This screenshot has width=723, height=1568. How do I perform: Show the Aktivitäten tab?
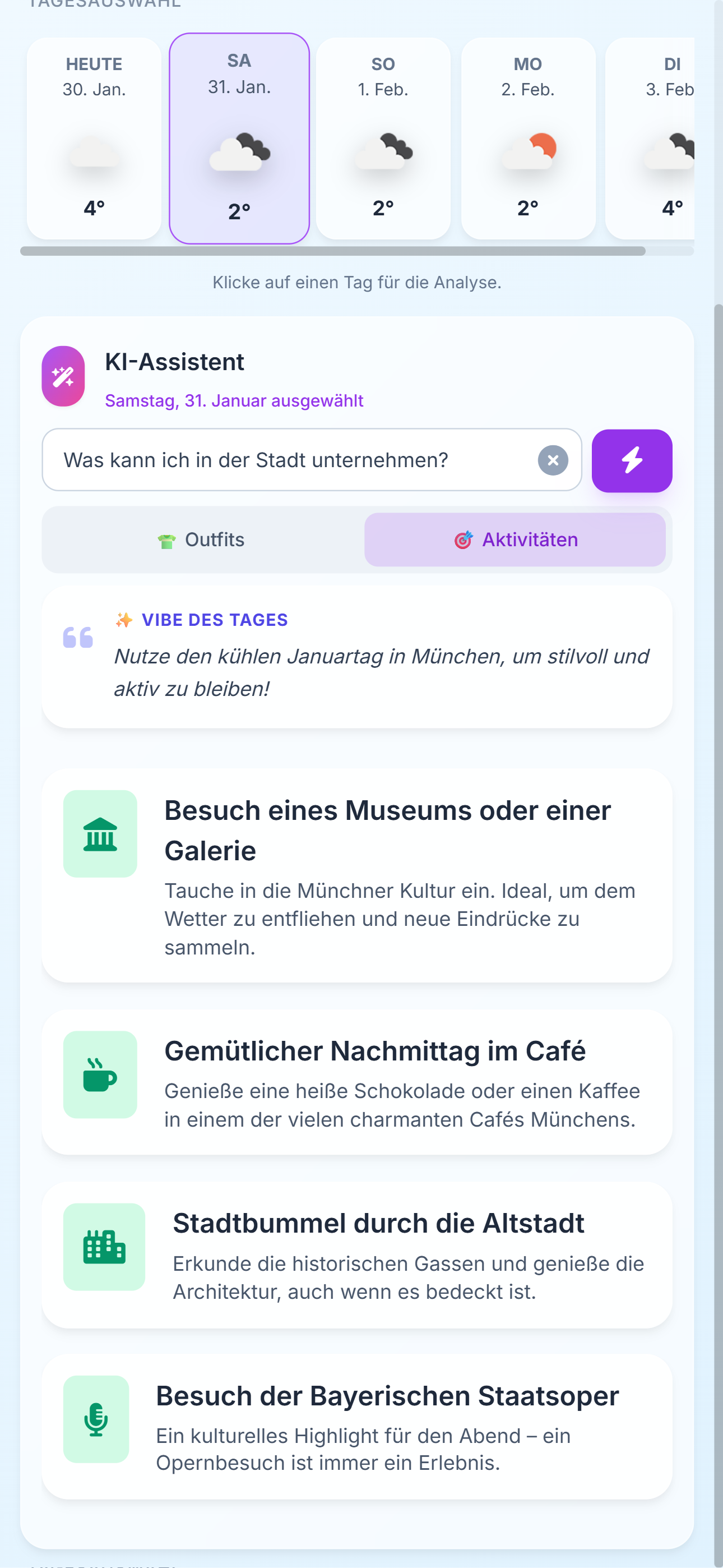(x=515, y=540)
